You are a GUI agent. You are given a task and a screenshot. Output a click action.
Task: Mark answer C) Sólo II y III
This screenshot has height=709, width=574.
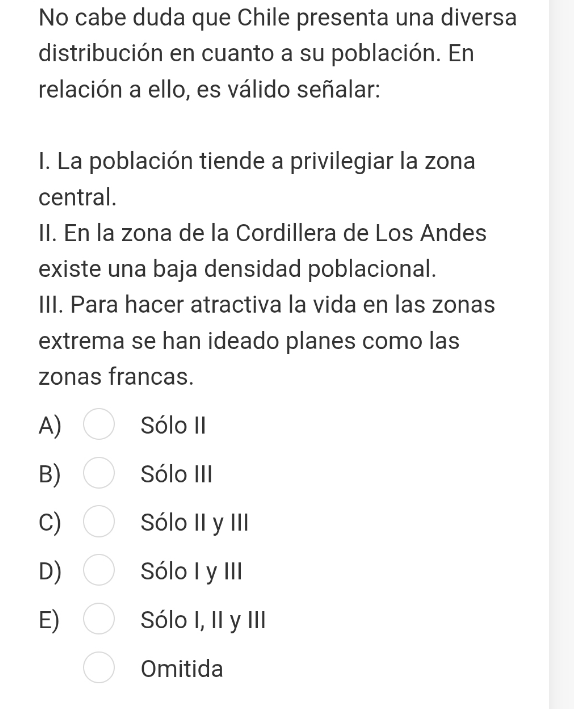[x=99, y=521]
